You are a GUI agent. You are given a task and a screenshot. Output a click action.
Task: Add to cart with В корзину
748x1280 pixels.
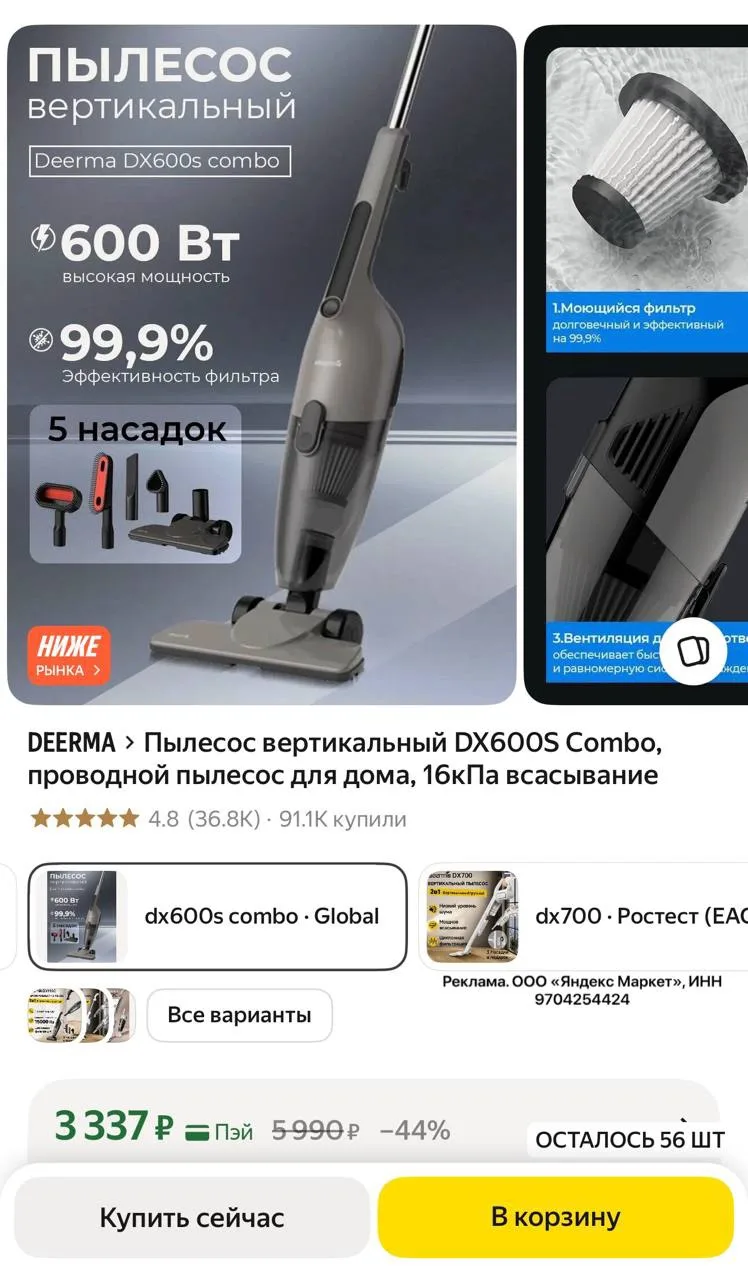pos(555,1217)
